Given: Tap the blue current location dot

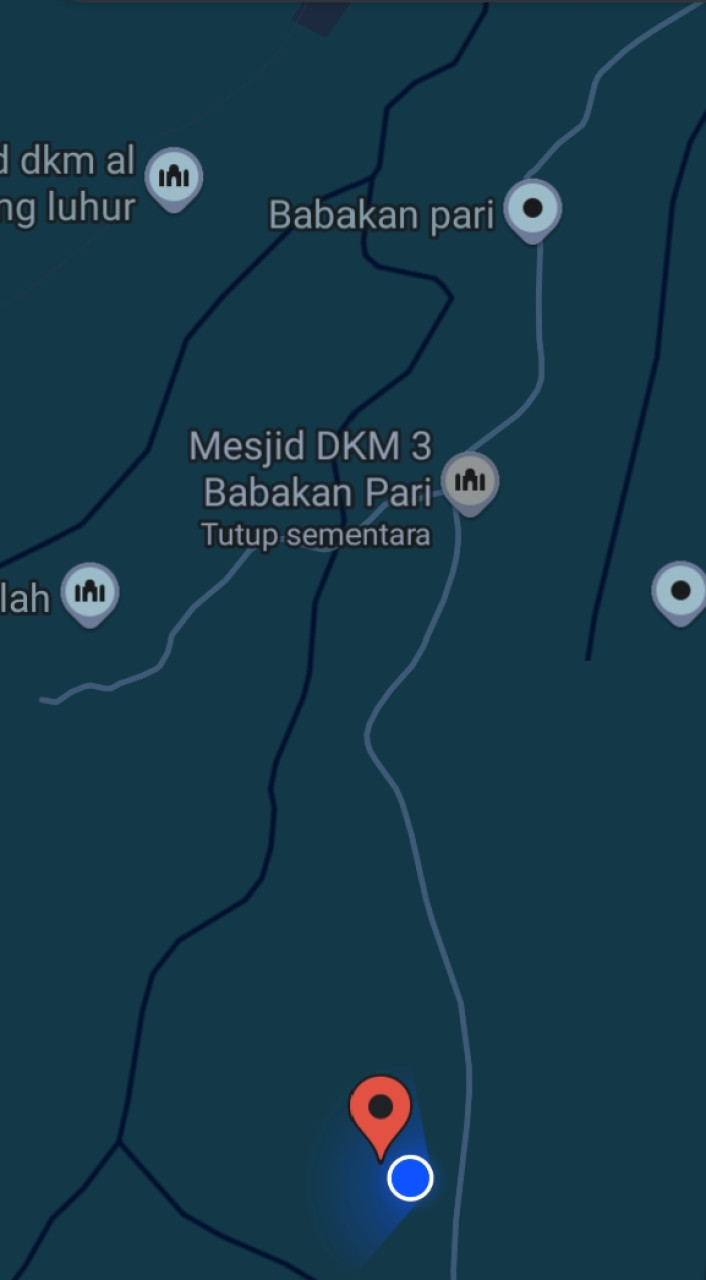Looking at the screenshot, I should click(410, 1178).
